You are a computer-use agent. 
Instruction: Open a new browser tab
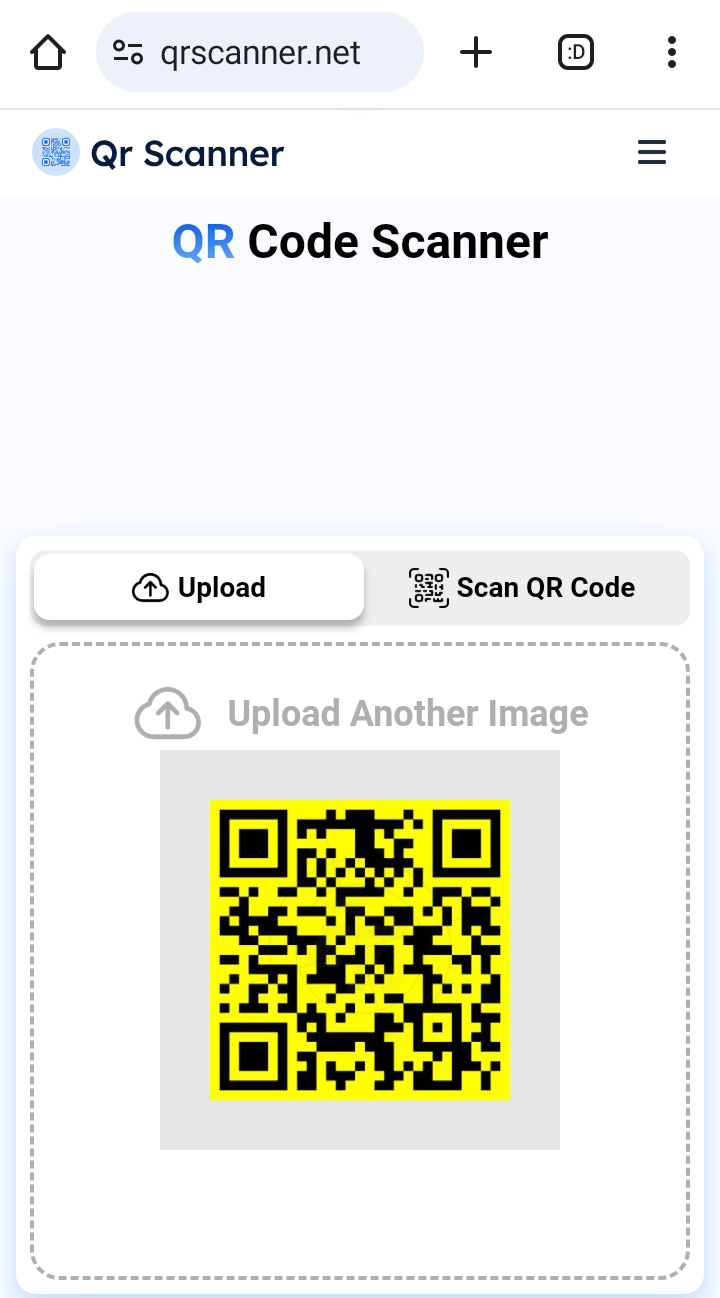click(476, 52)
